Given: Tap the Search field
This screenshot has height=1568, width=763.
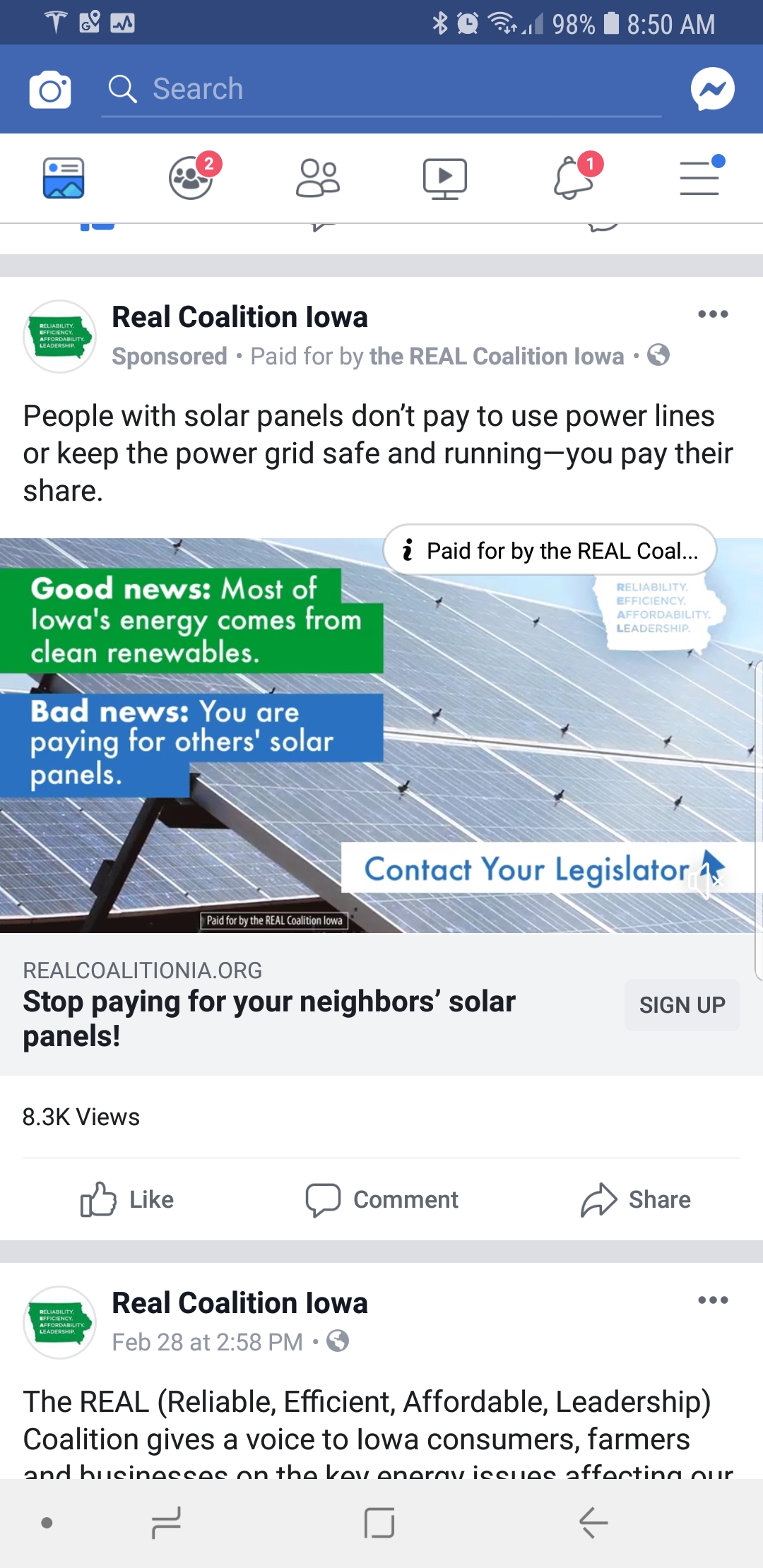Looking at the screenshot, I should click(381, 90).
